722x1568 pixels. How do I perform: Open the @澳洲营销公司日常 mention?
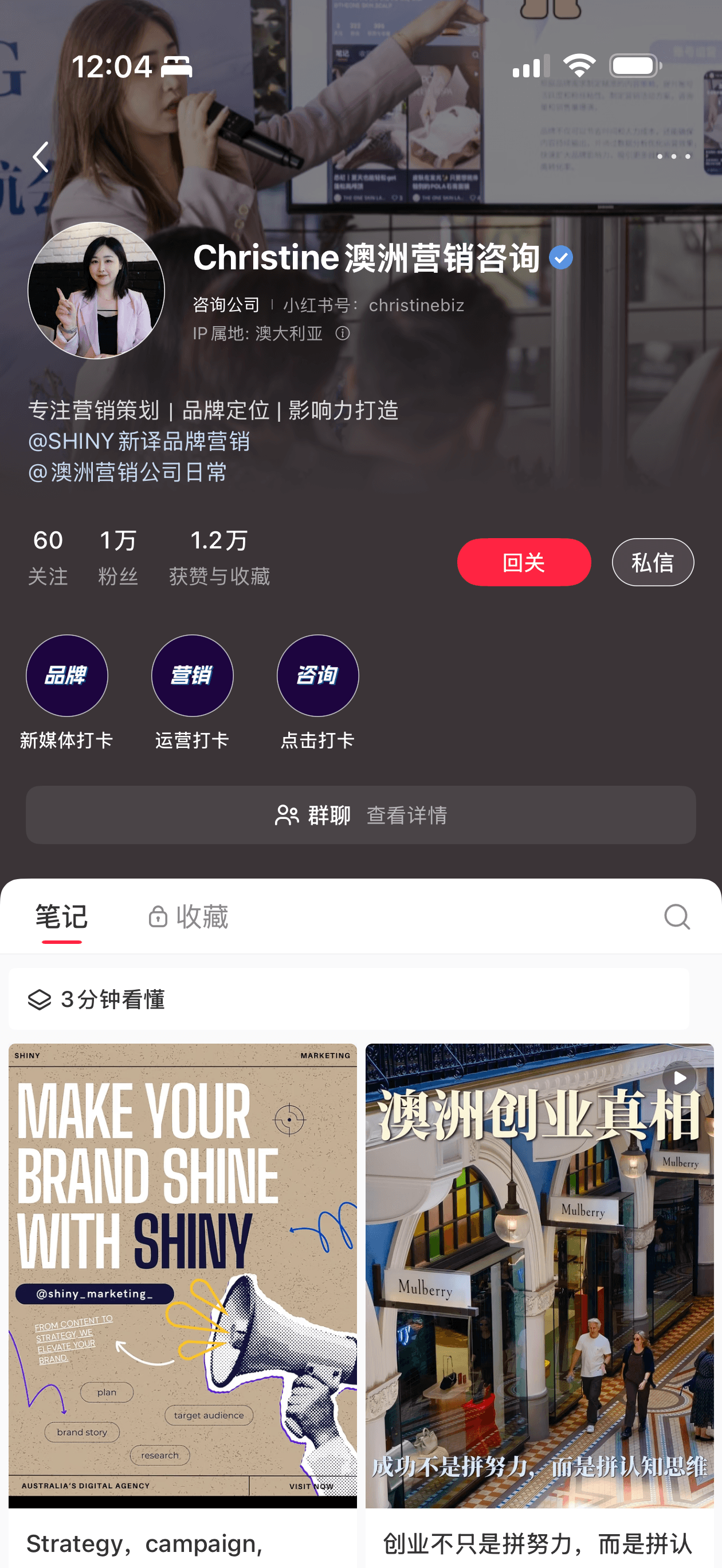point(127,472)
